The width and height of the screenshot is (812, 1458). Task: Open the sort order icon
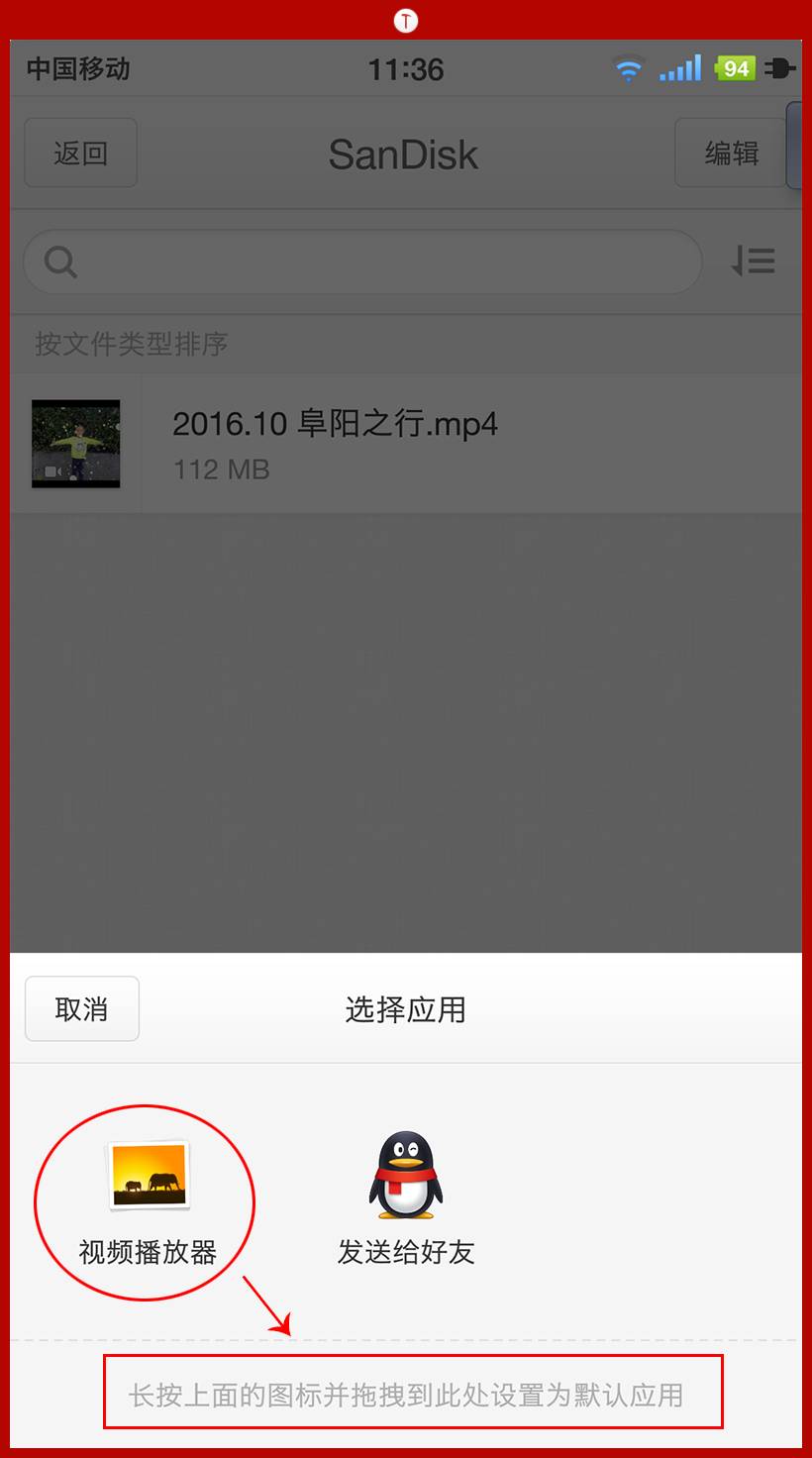(x=753, y=260)
